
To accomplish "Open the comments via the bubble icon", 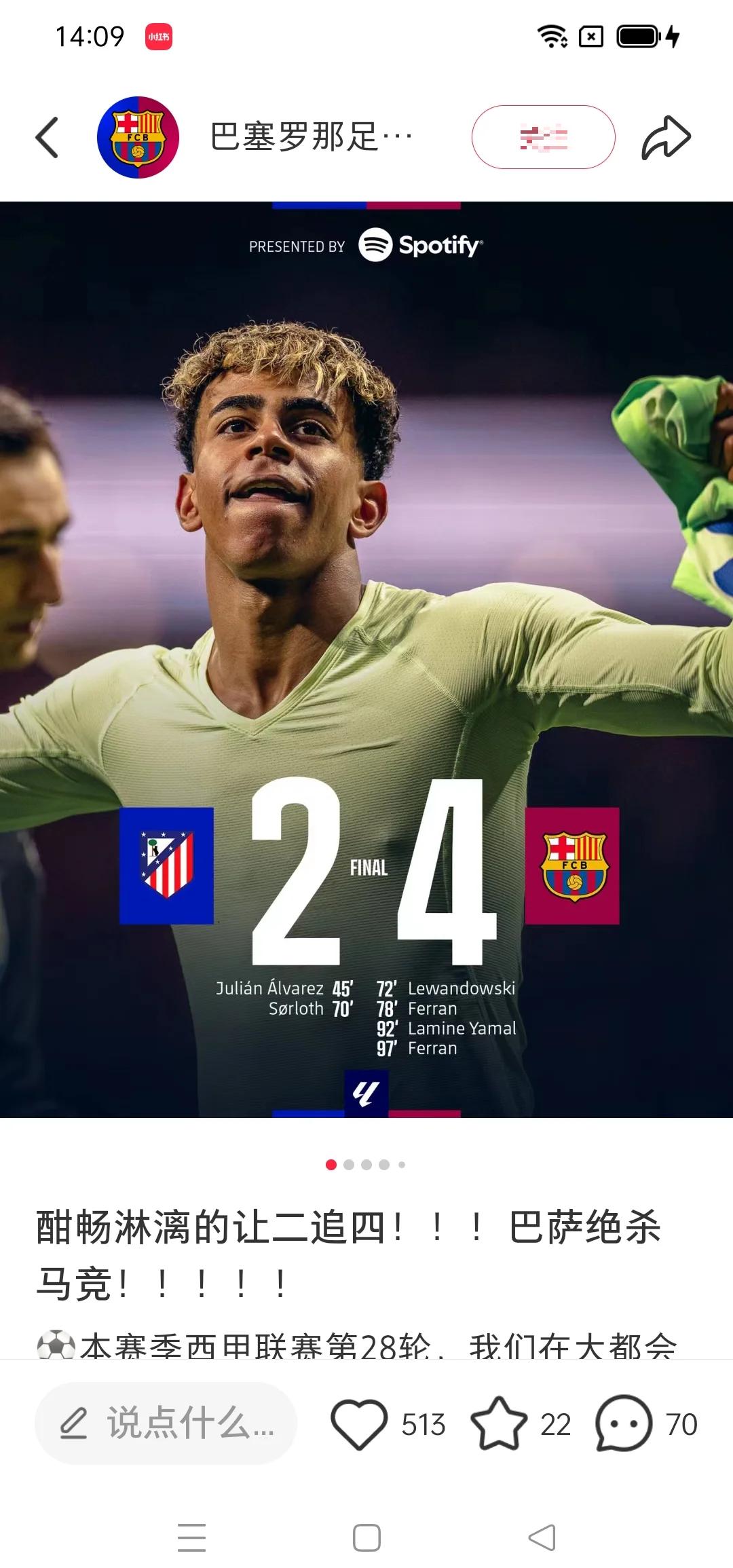I will [x=623, y=1423].
